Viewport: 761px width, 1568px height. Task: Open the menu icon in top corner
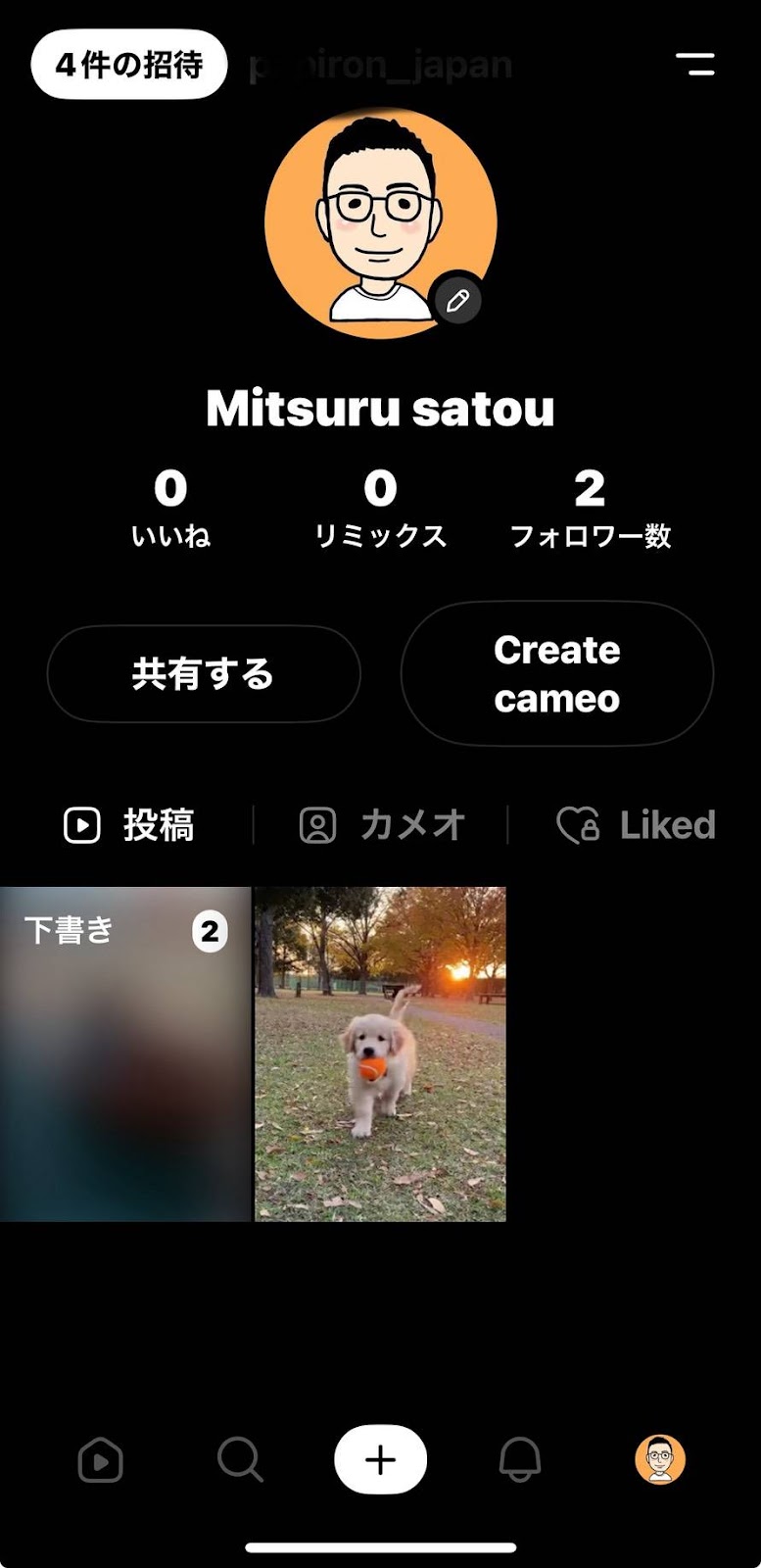click(694, 65)
